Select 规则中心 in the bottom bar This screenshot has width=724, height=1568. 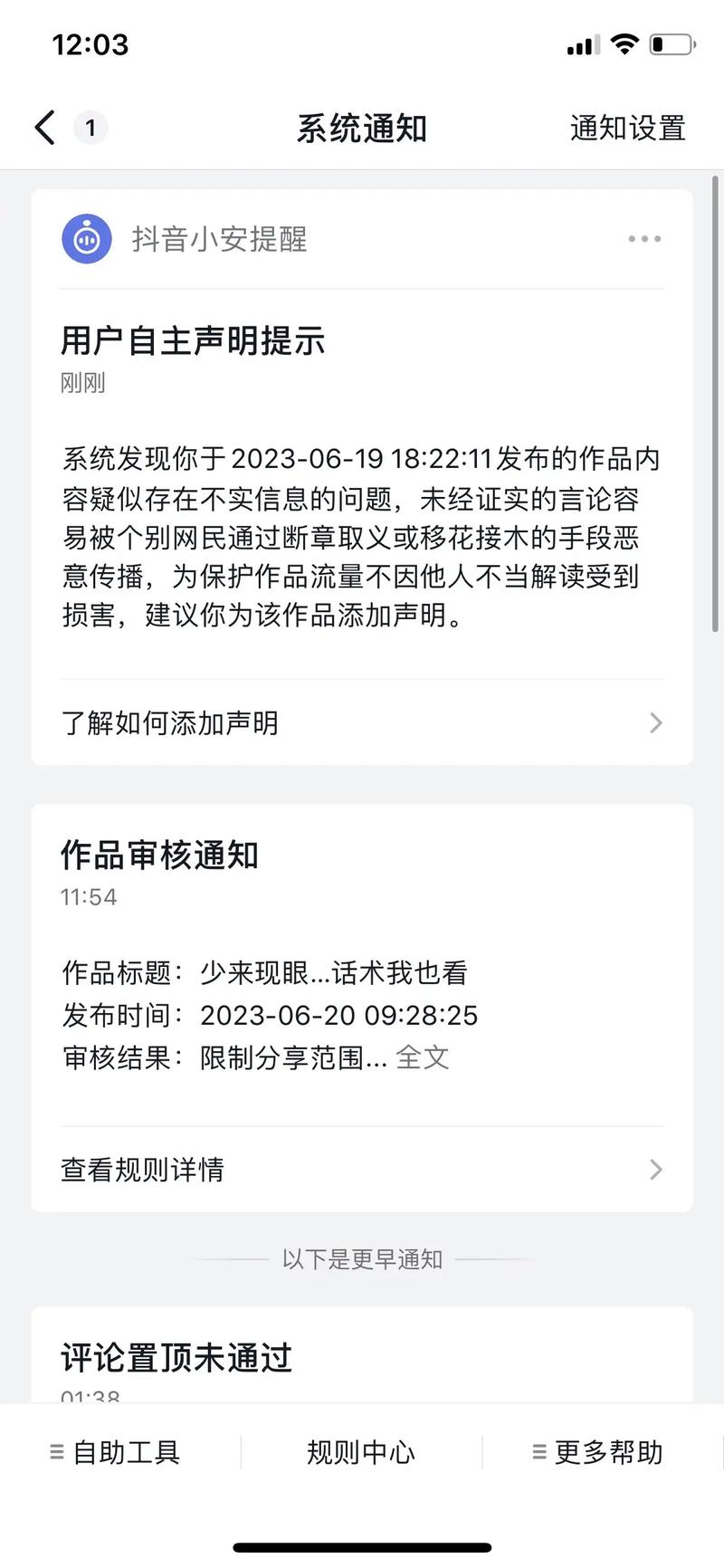360,1452
